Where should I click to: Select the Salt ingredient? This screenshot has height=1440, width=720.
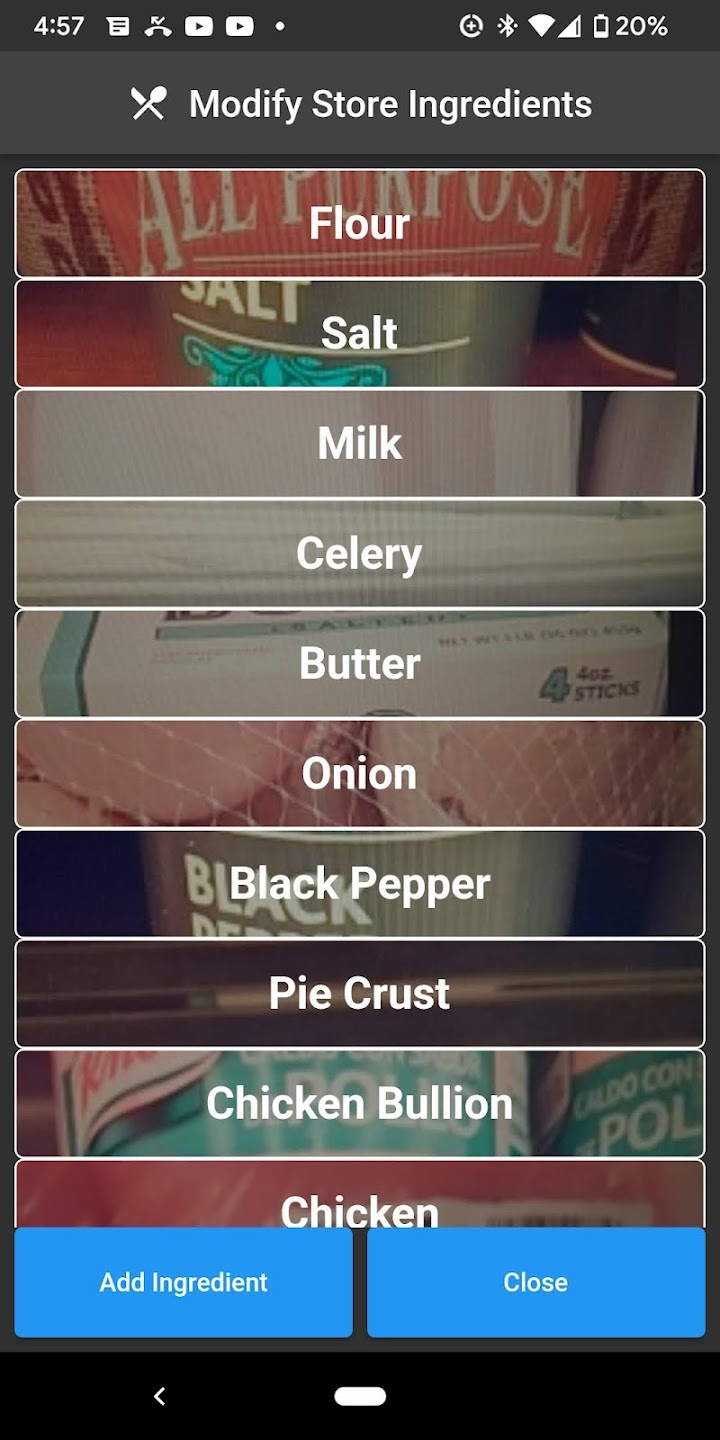pyautogui.click(x=360, y=333)
